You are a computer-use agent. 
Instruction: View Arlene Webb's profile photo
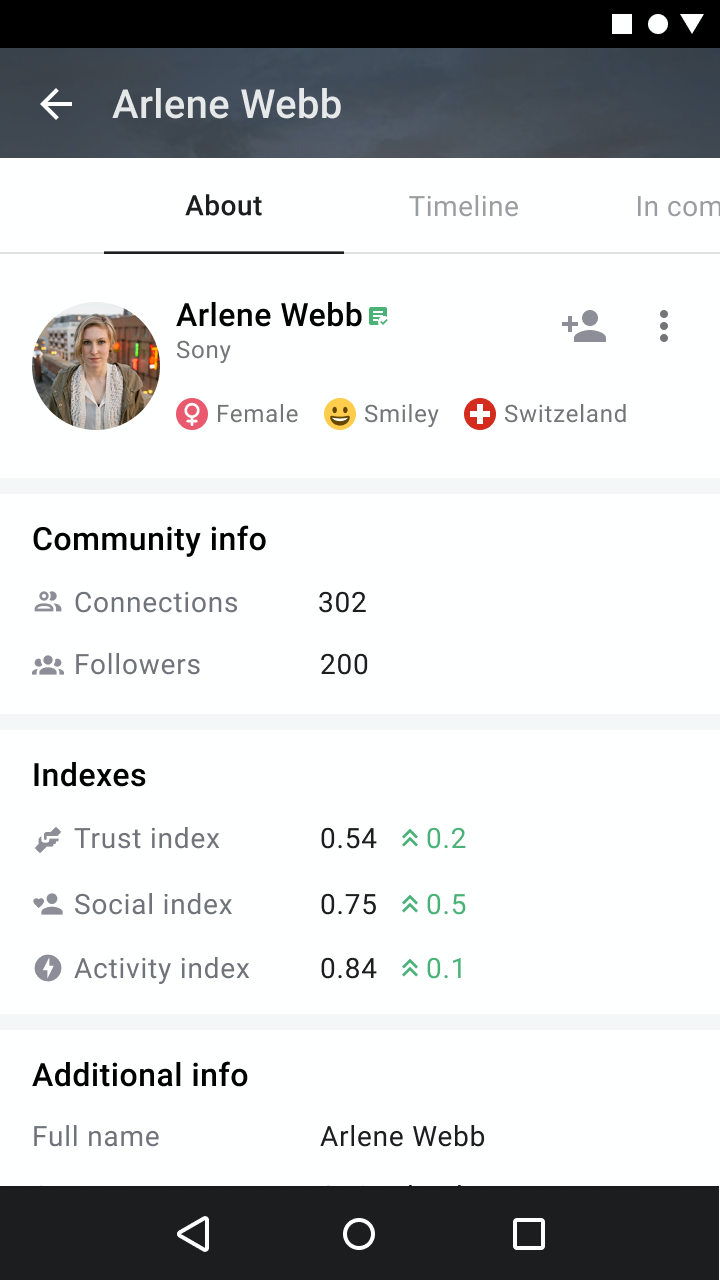(96, 366)
